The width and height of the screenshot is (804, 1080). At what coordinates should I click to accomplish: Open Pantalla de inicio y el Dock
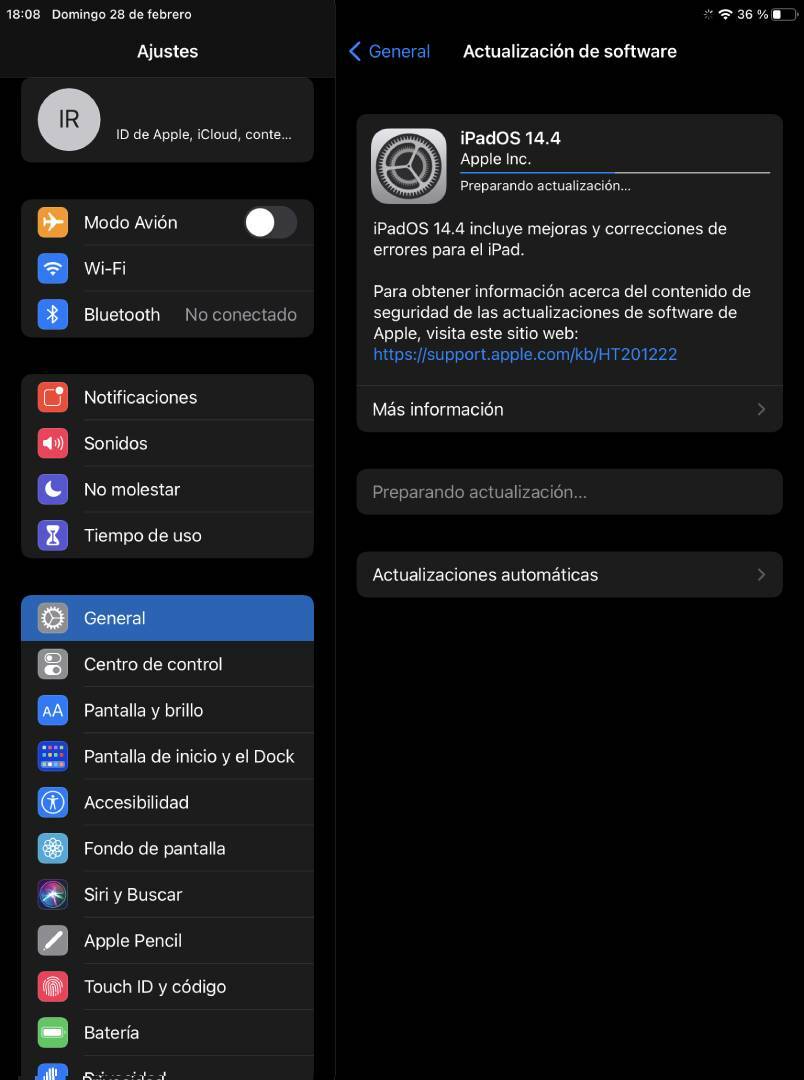coord(167,756)
